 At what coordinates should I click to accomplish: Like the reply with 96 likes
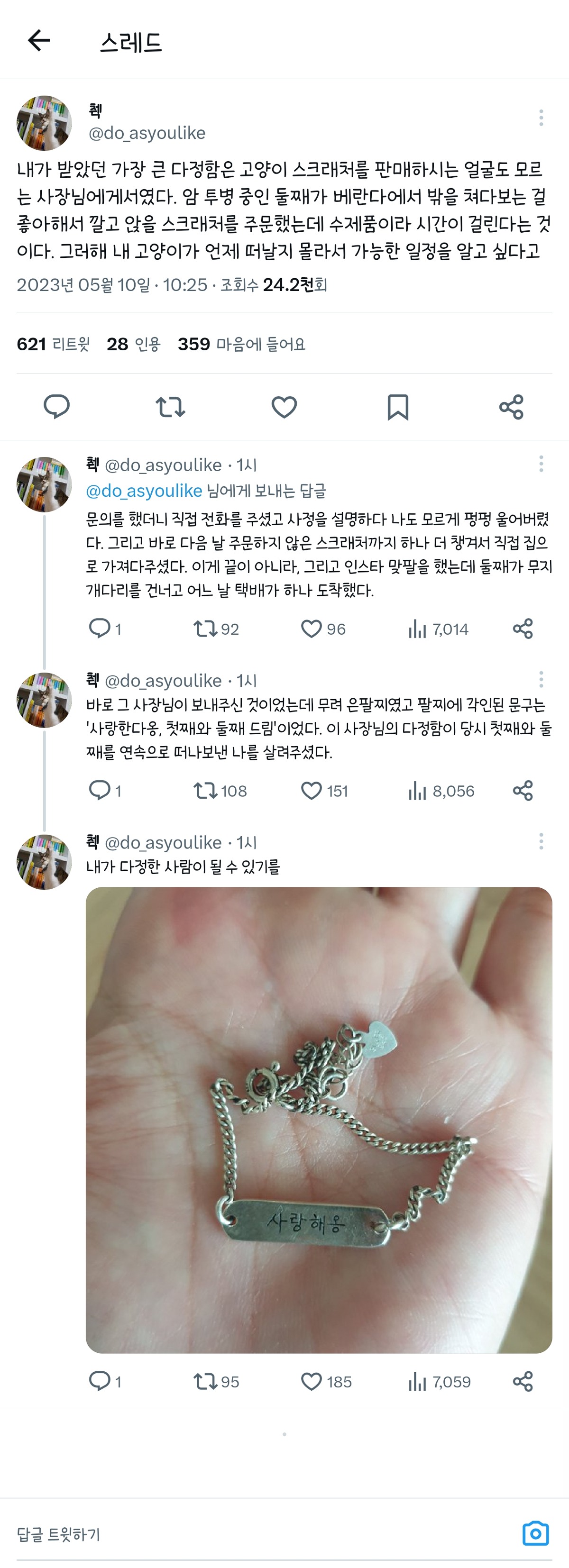click(x=312, y=629)
